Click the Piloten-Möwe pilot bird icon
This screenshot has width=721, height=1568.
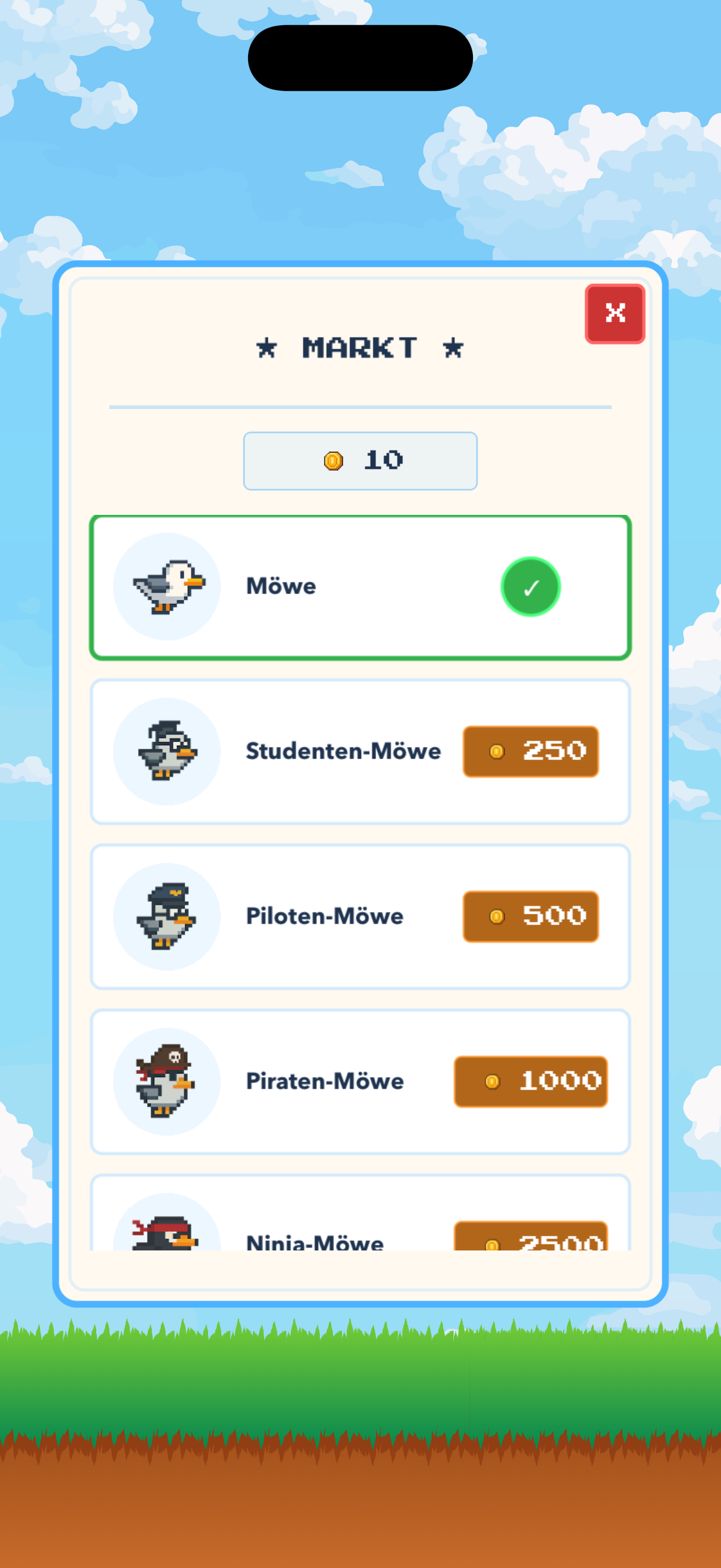(x=168, y=916)
